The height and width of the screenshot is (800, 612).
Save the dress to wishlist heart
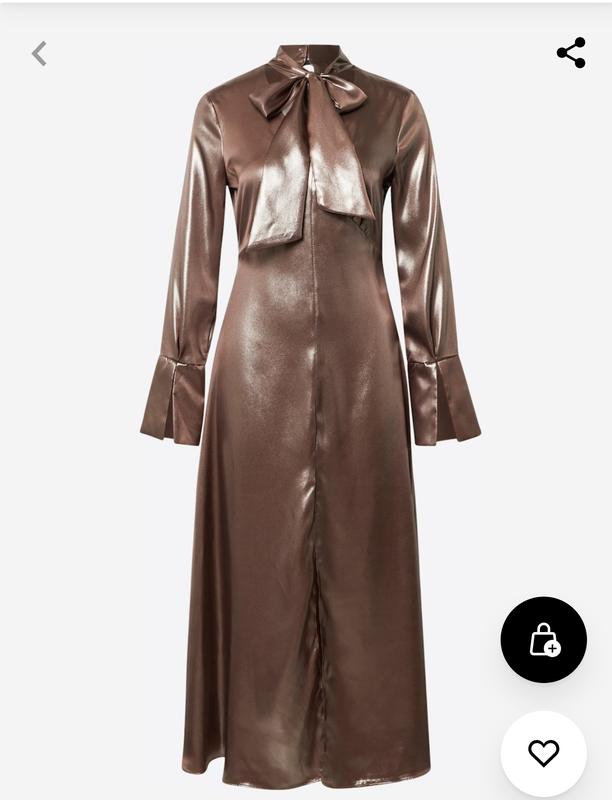coord(543,753)
